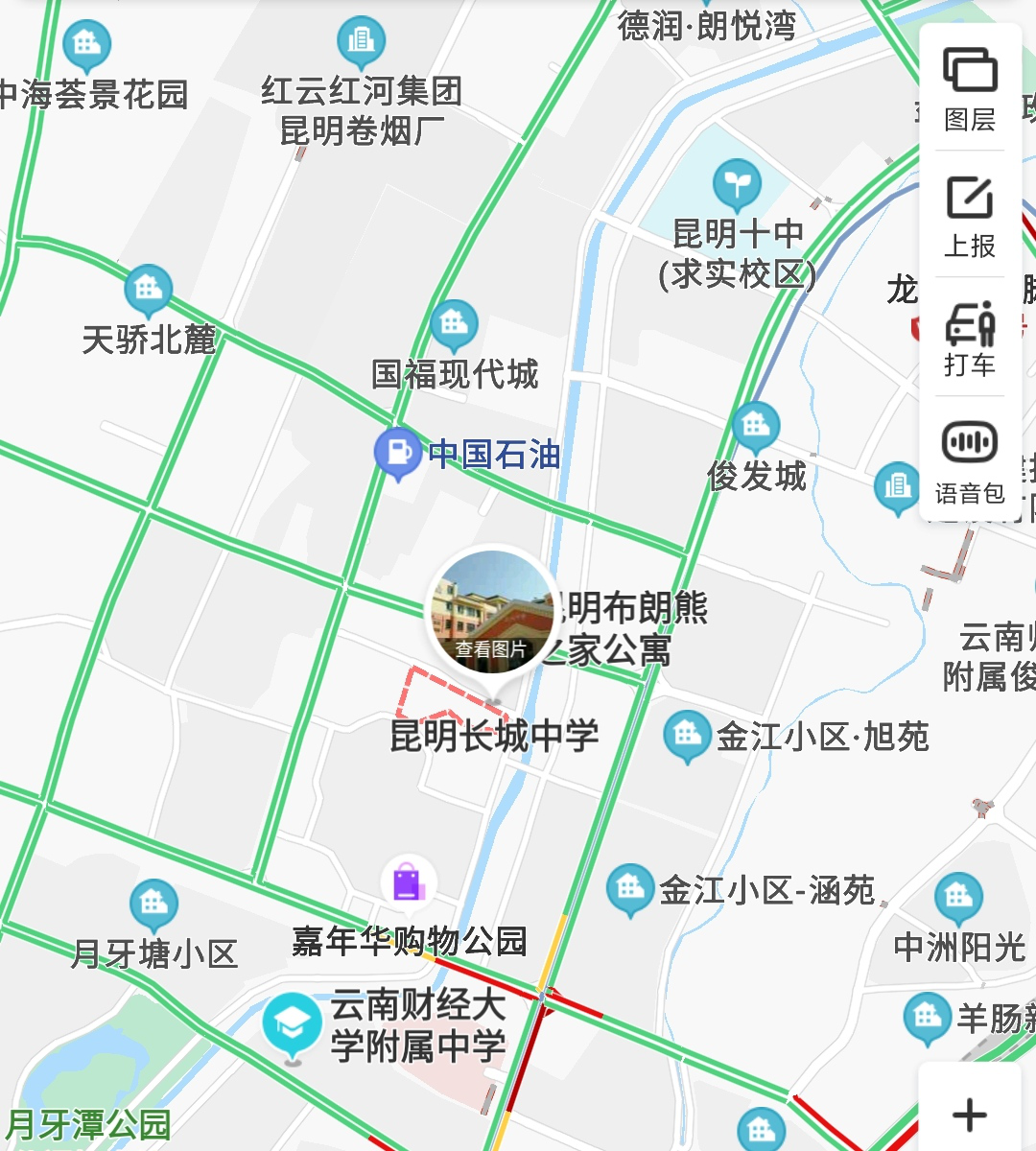Screen dimensions: 1036x1151
Task: Select the 云南财经大学附属中学 marker
Action: coord(292,1024)
